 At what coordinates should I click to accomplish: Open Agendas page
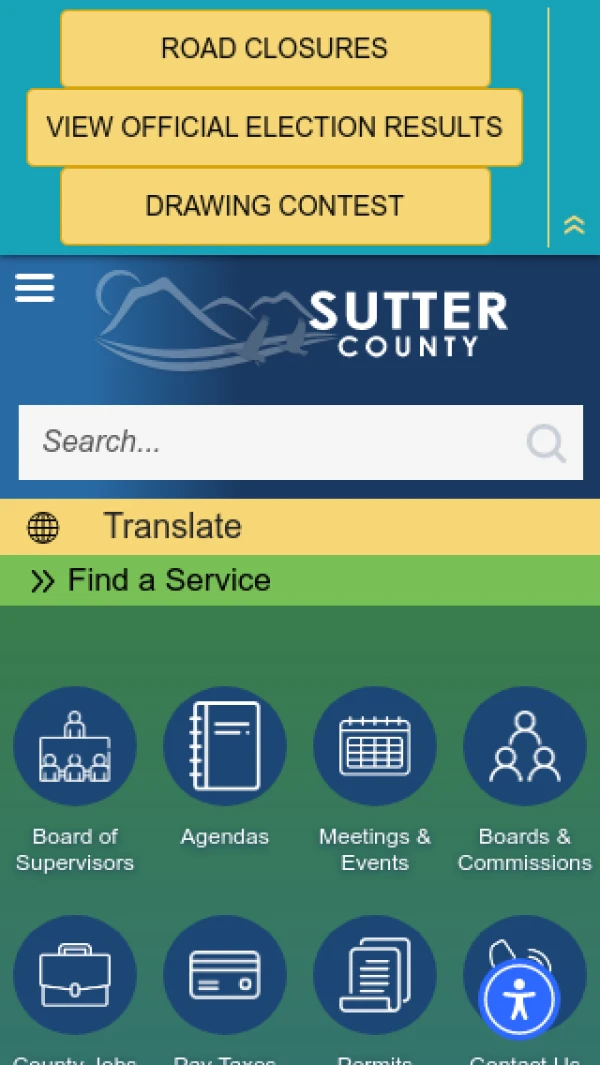pos(225,748)
